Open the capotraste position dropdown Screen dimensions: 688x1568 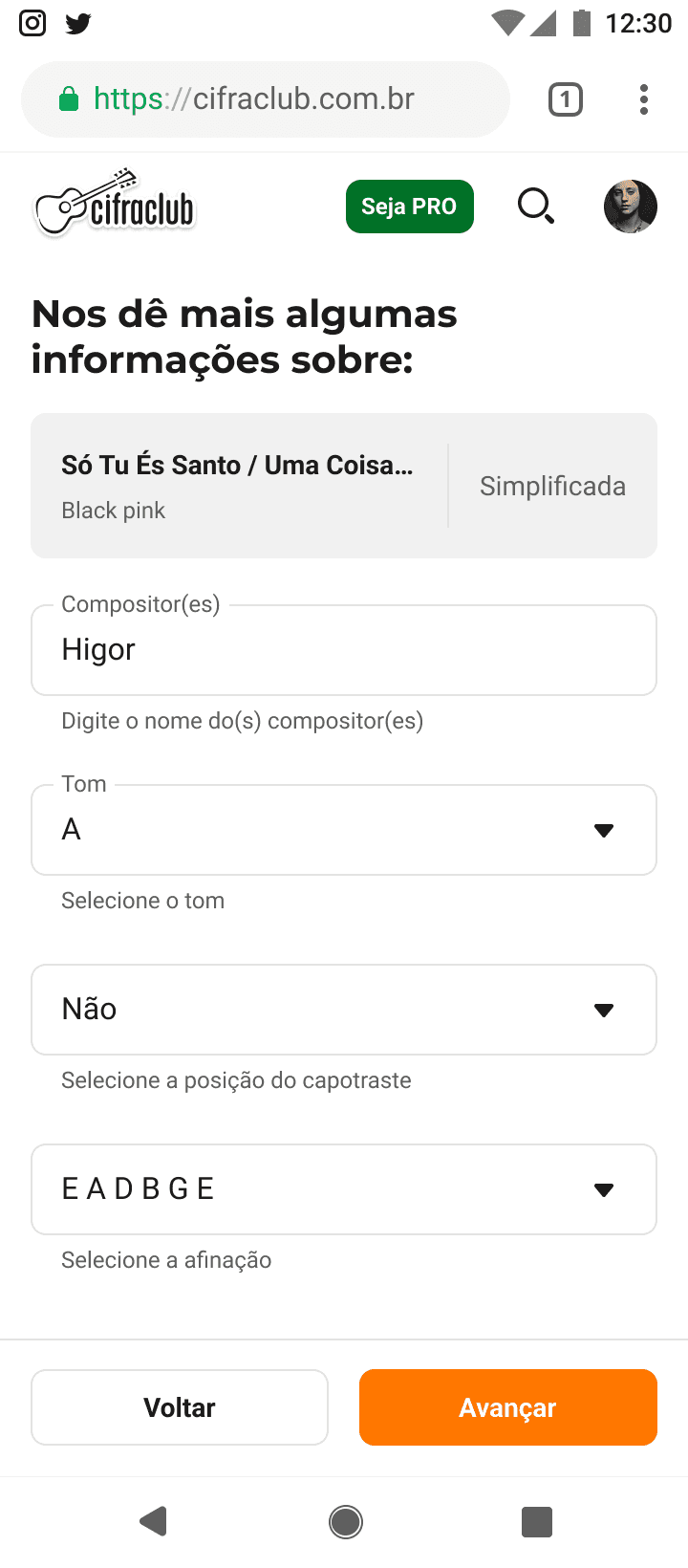pos(344,1010)
